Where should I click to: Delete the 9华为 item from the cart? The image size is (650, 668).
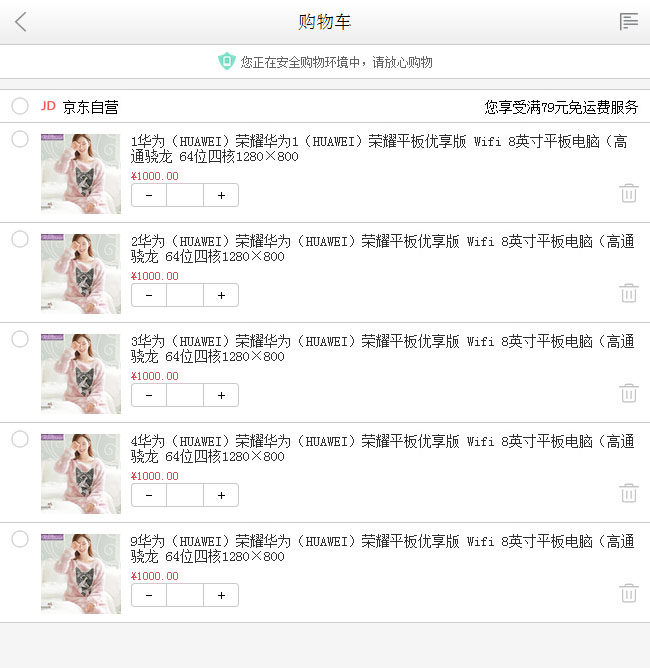point(629,593)
